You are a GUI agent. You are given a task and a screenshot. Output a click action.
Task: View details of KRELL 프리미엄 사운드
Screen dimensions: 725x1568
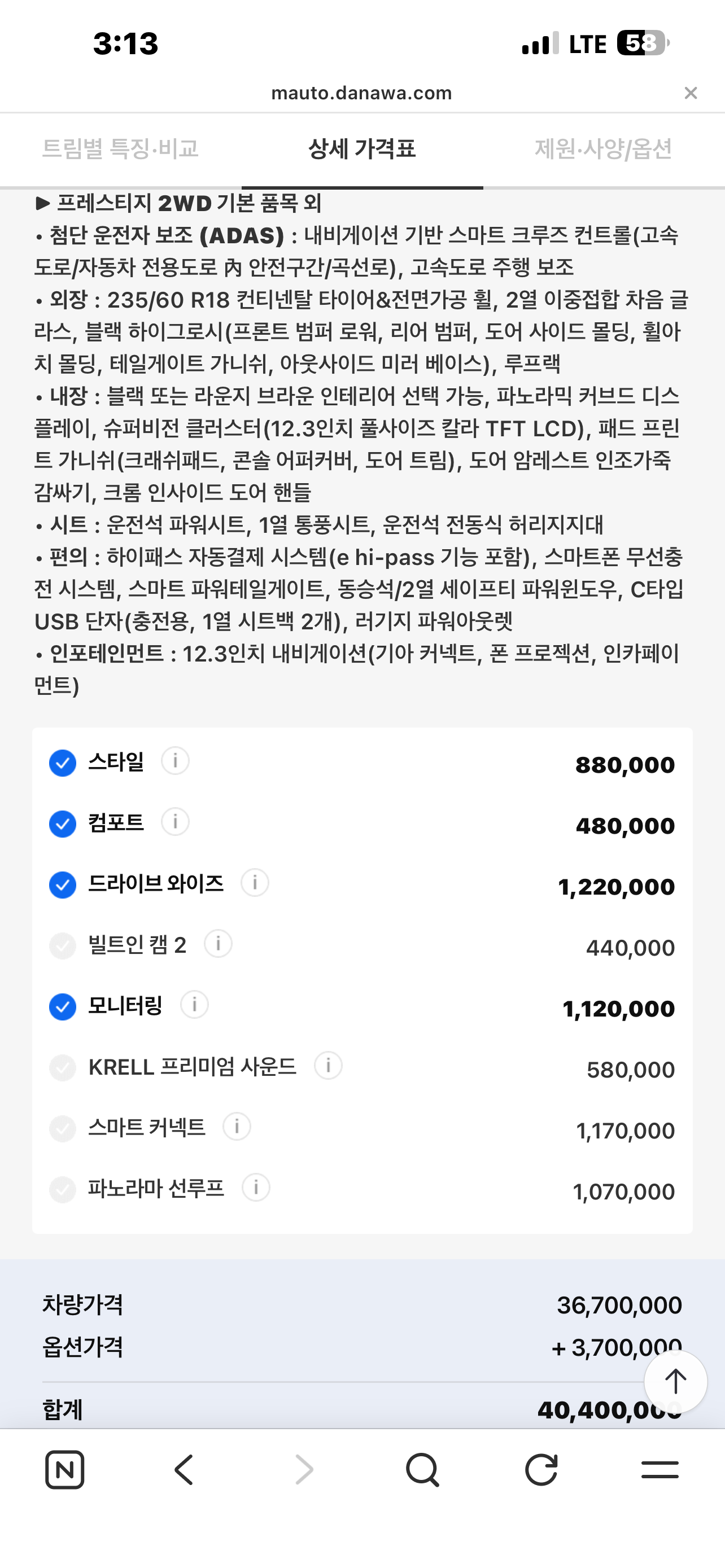click(328, 1065)
